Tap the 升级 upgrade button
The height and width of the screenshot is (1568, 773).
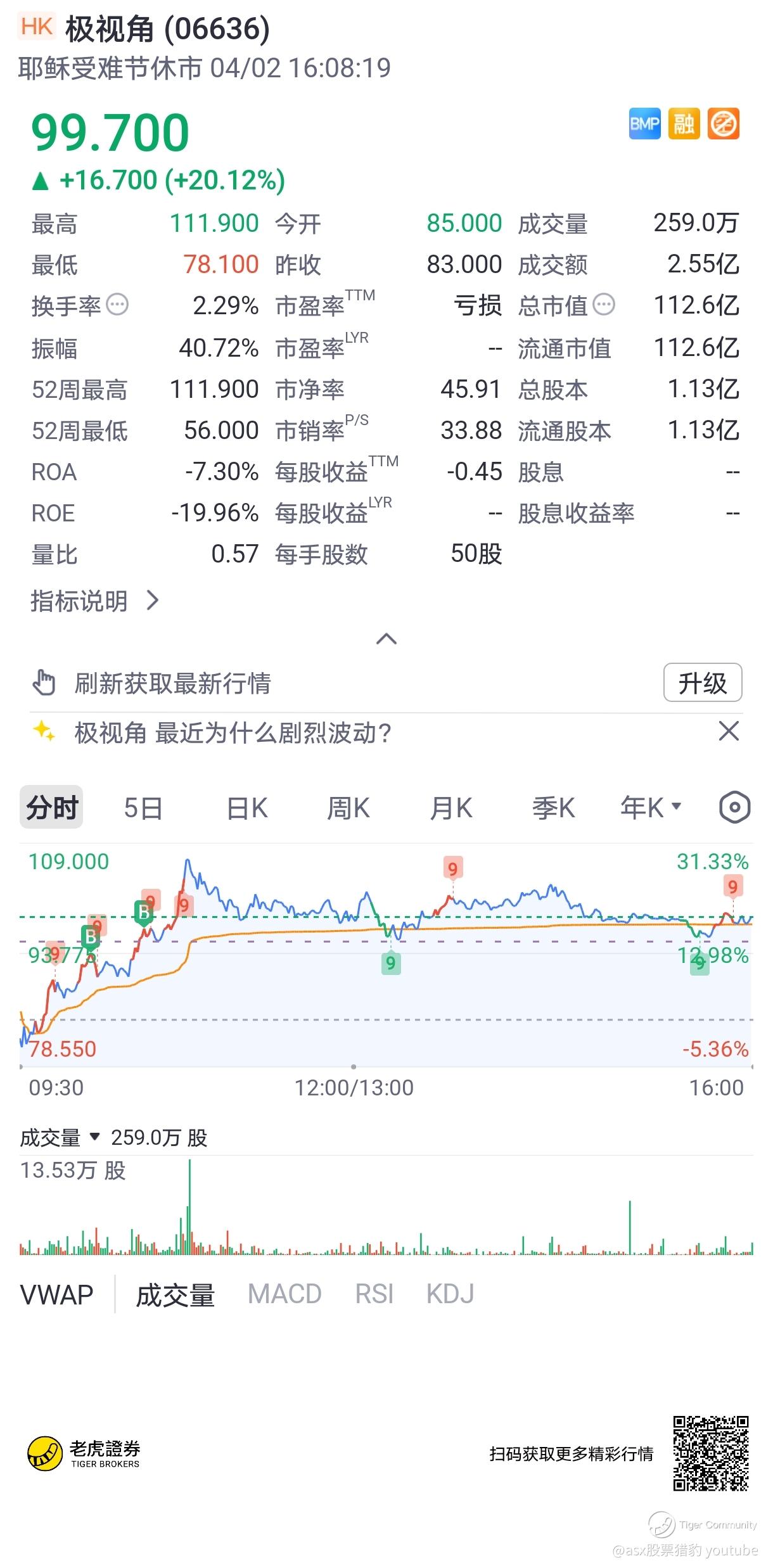[702, 683]
